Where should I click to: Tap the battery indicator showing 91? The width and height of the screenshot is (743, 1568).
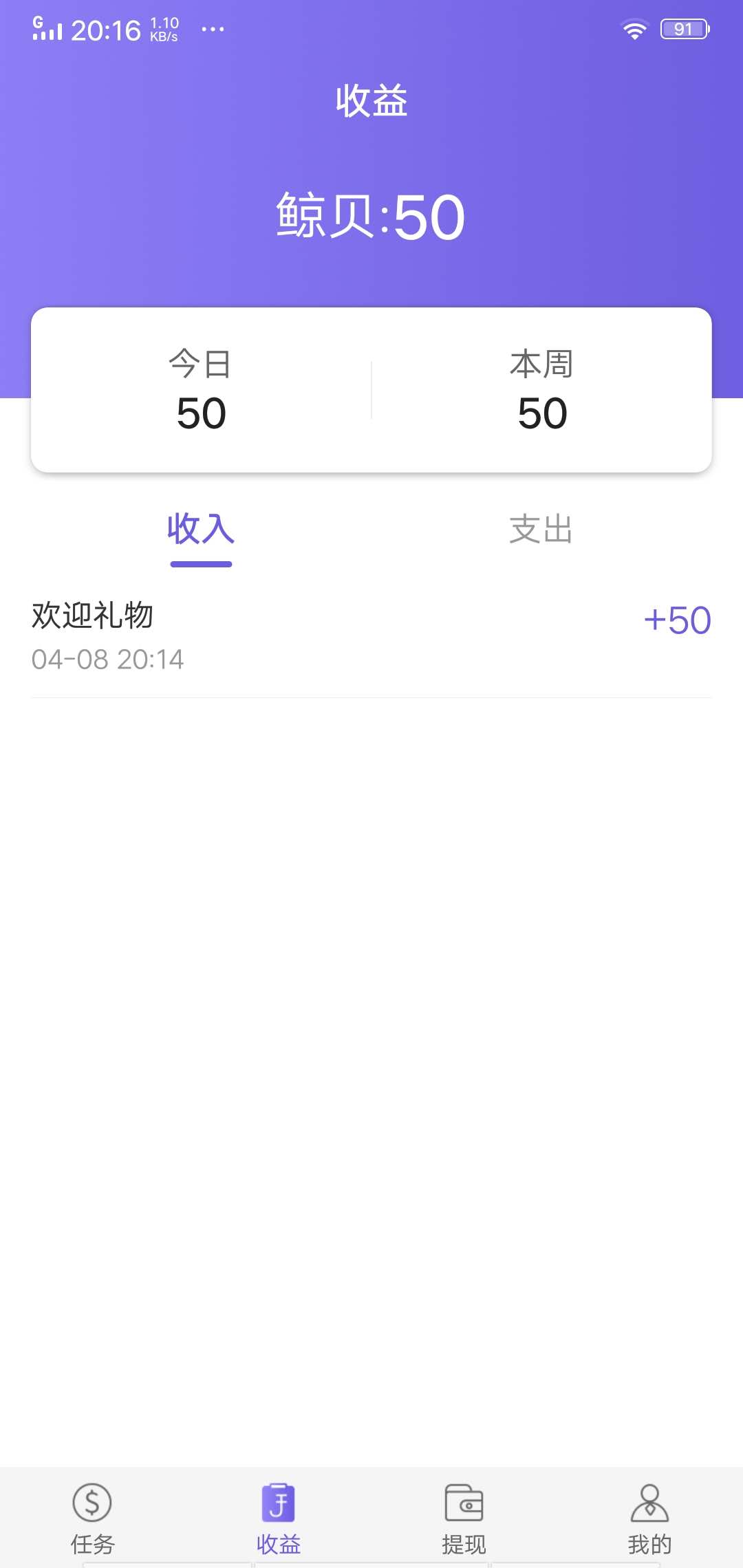tap(683, 28)
